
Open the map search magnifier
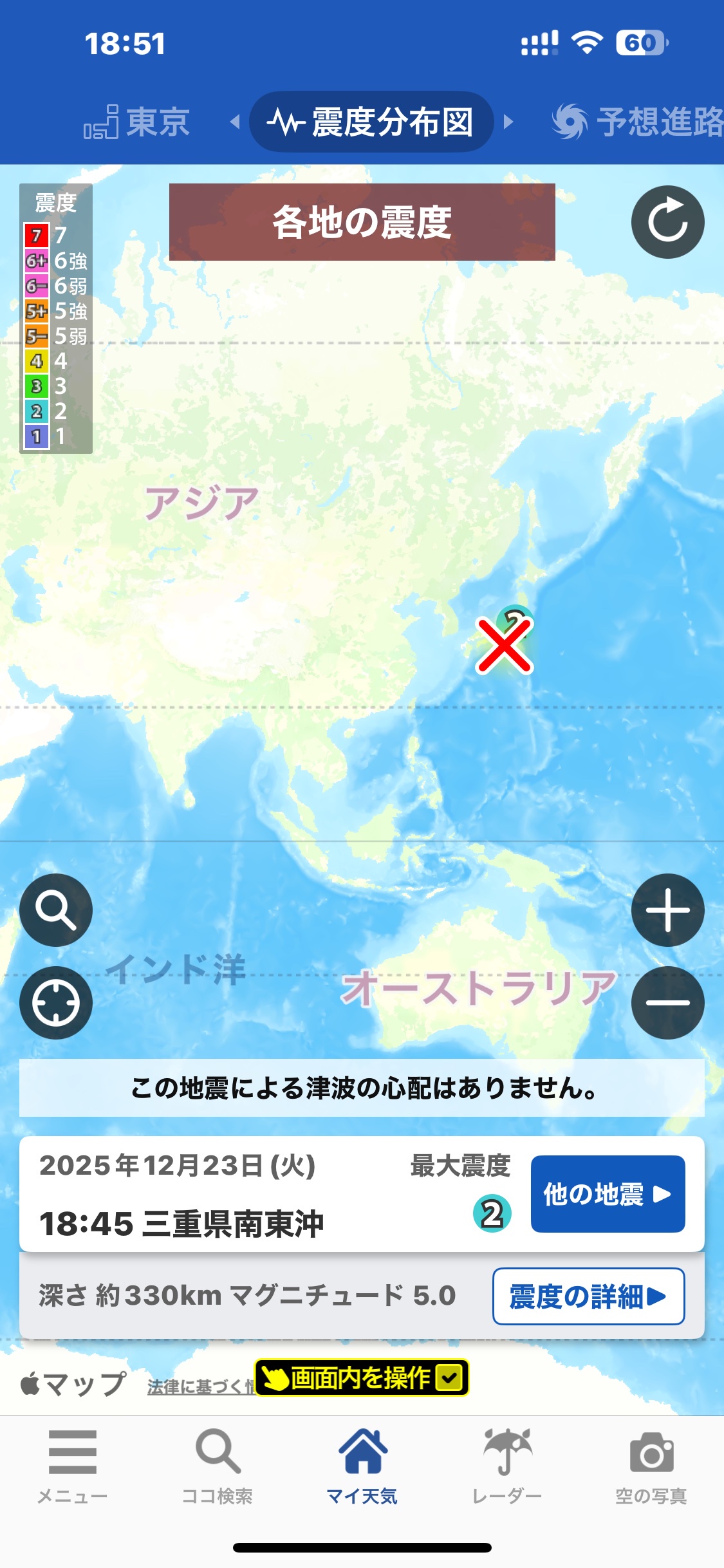pos(56,910)
